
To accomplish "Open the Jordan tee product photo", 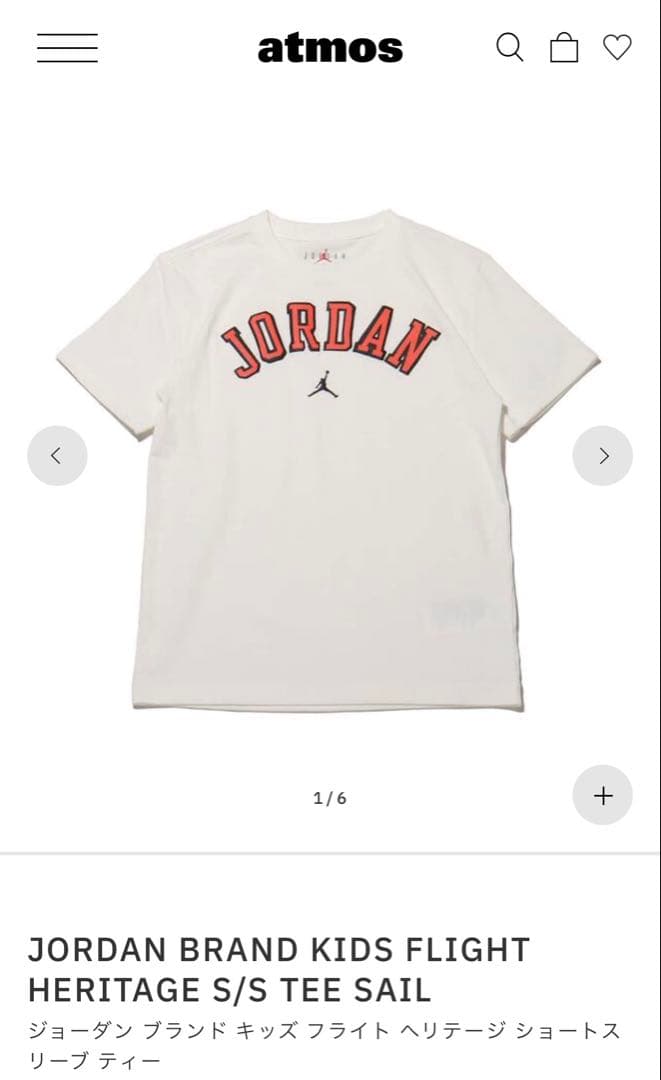I will [x=328, y=460].
